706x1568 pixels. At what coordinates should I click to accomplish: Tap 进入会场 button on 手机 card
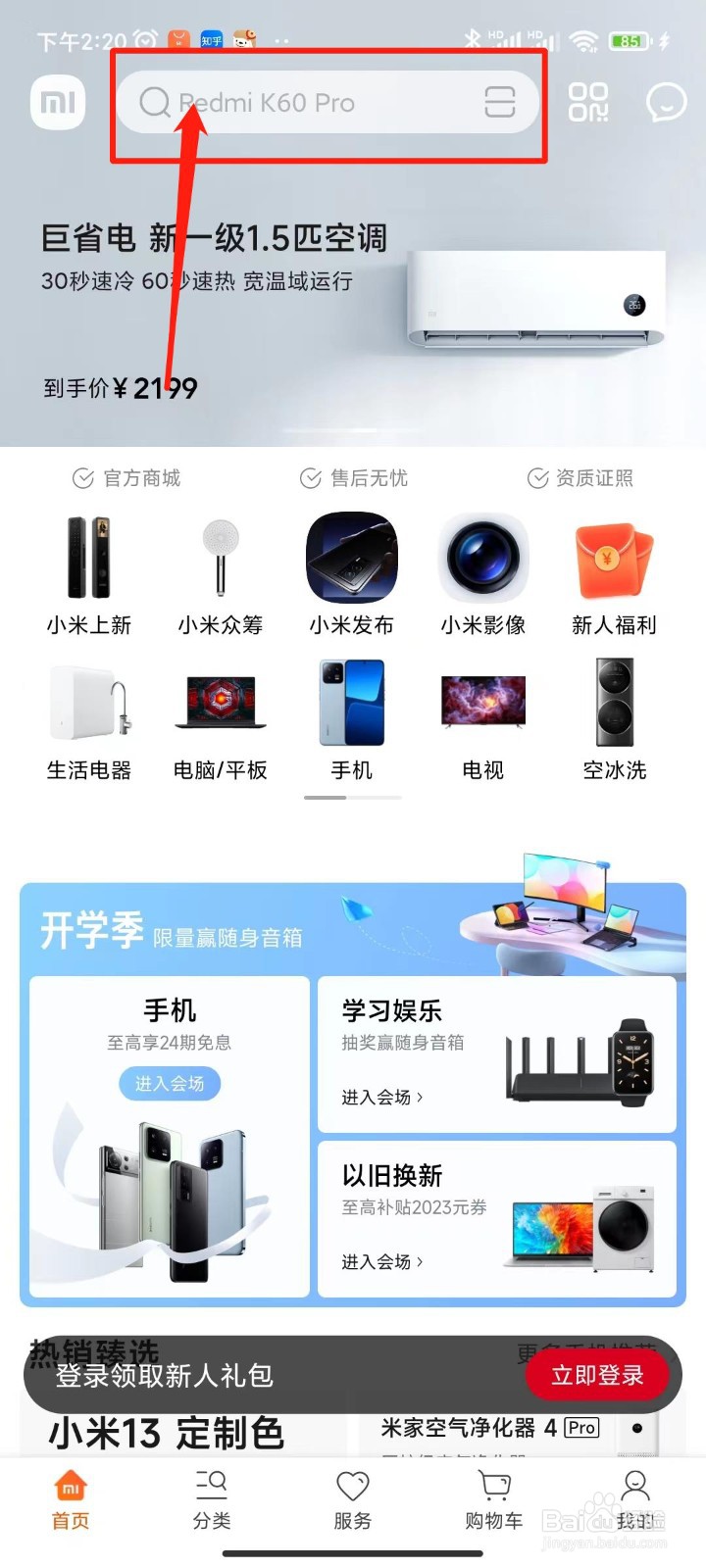tap(170, 1083)
